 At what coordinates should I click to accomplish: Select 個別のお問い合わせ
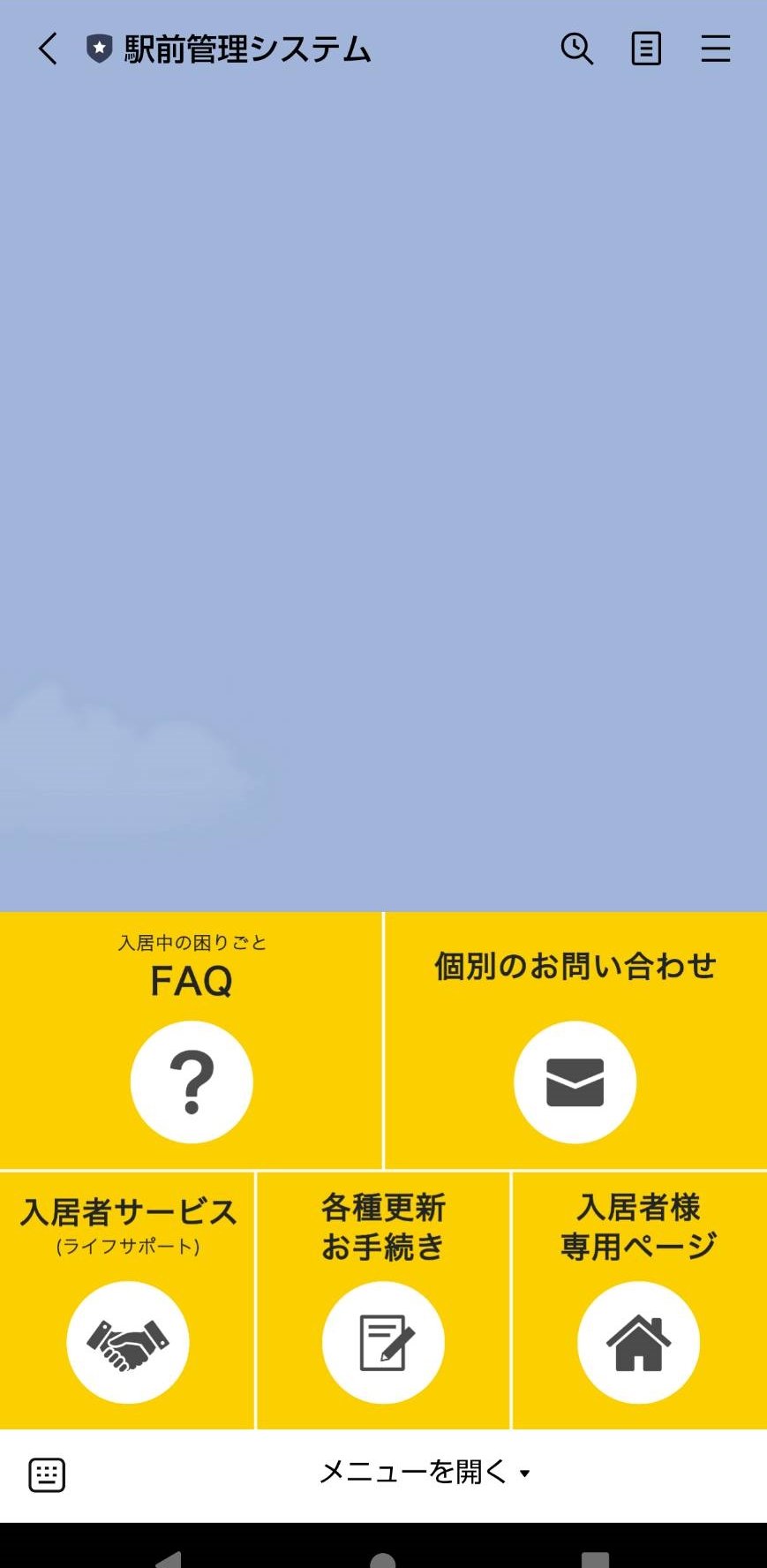click(575, 1042)
